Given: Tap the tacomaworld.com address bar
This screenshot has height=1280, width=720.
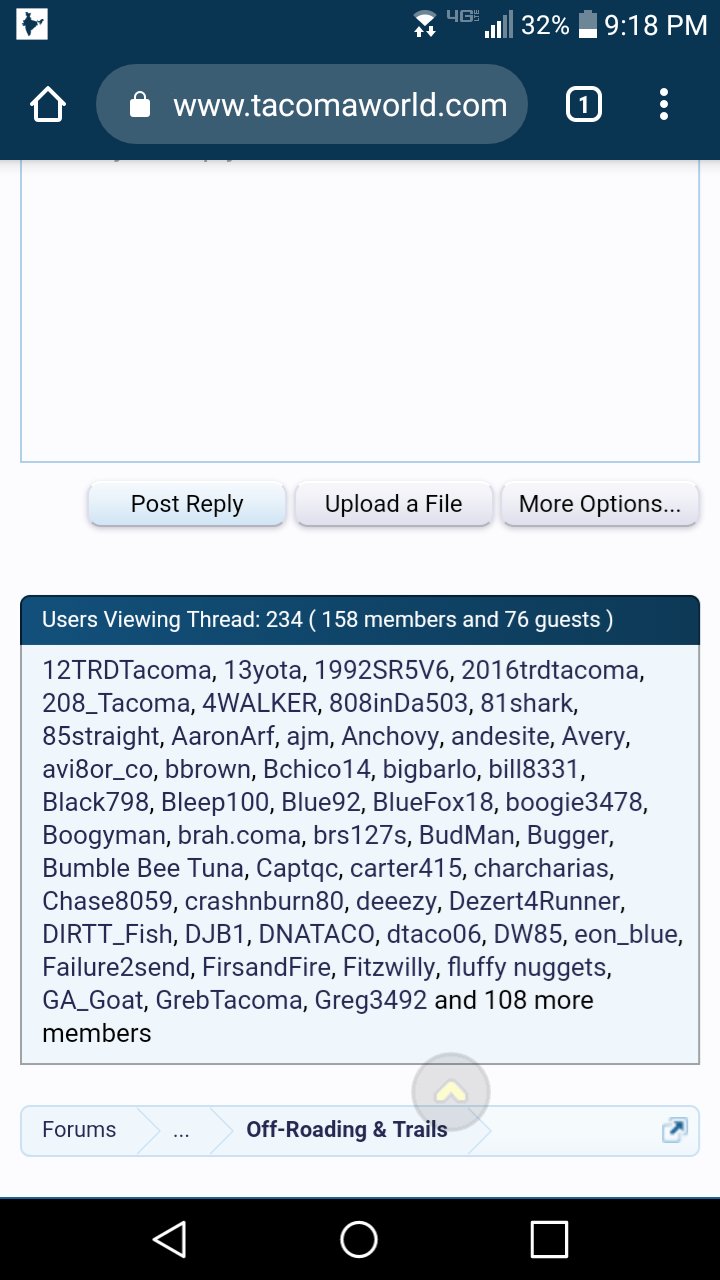Looking at the screenshot, I should click(311, 105).
